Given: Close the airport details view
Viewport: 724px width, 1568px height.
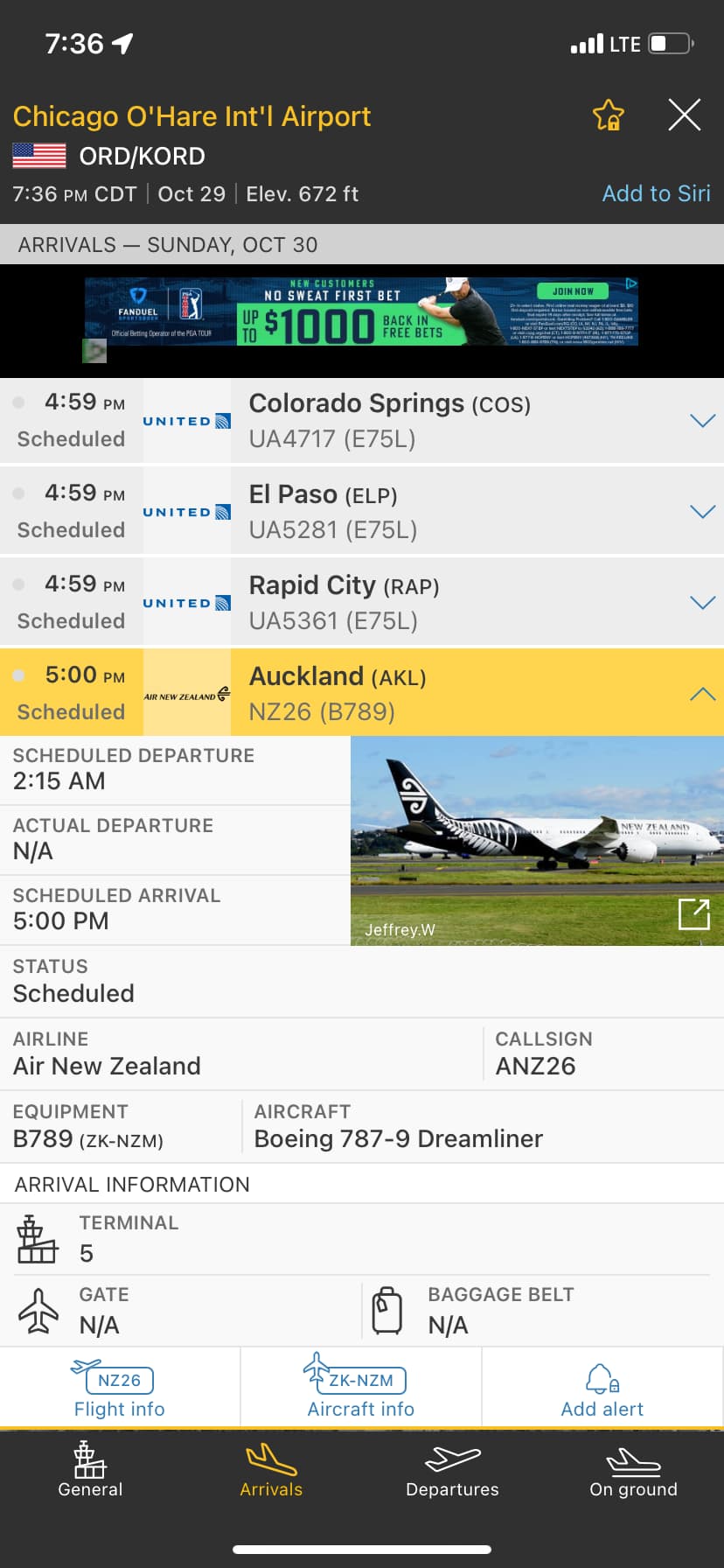Looking at the screenshot, I should pyautogui.click(x=684, y=115).
